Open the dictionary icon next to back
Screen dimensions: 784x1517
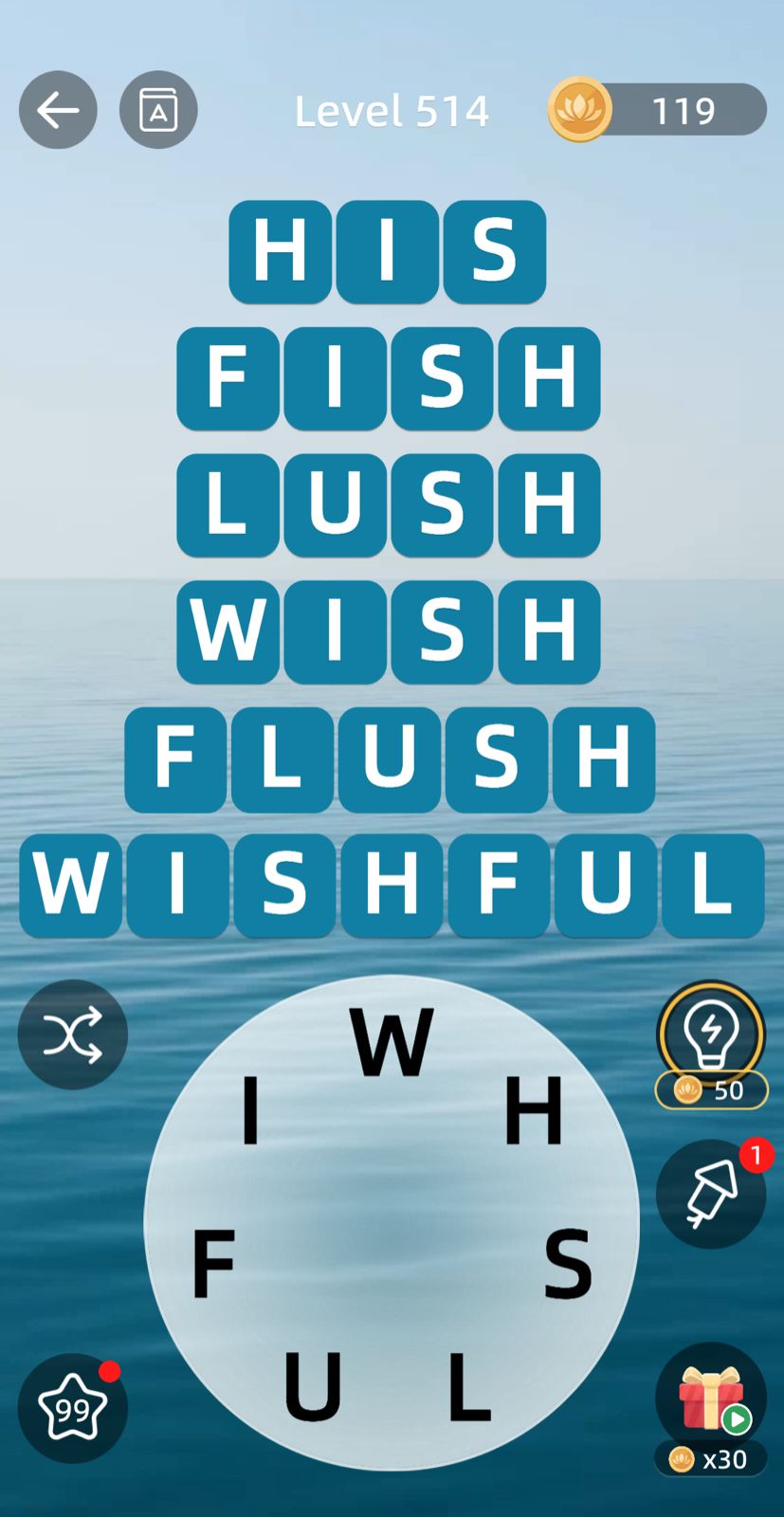pyautogui.click(x=158, y=110)
